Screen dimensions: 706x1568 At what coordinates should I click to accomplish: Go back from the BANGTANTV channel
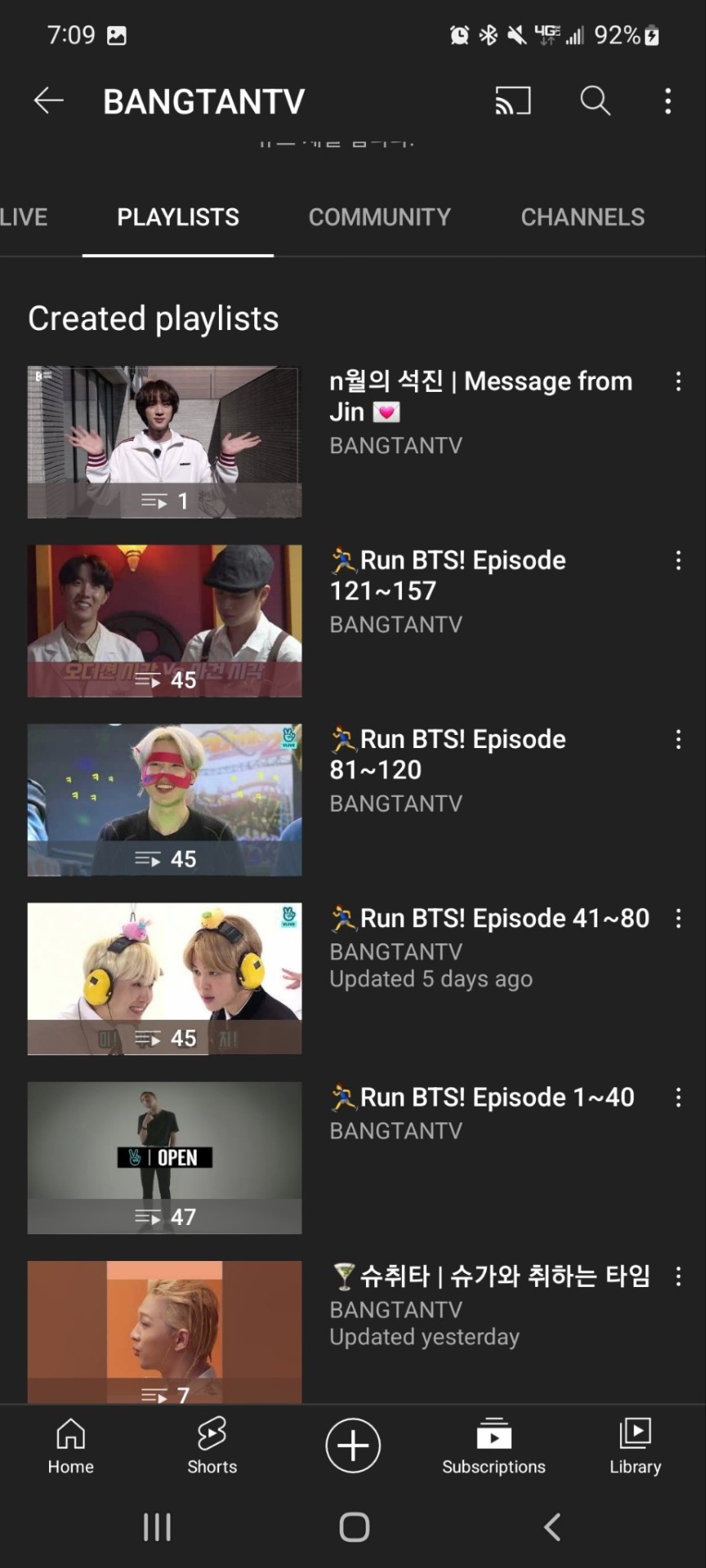(x=49, y=100)
